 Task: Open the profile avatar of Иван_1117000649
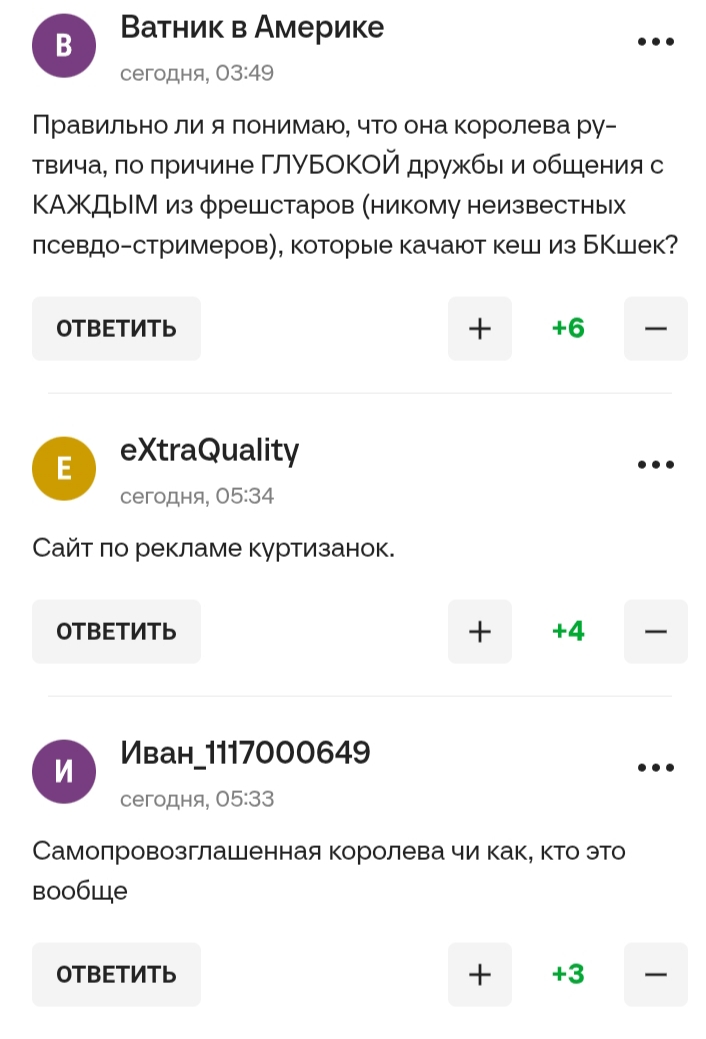pyautogui.click(x=64, y=771)
